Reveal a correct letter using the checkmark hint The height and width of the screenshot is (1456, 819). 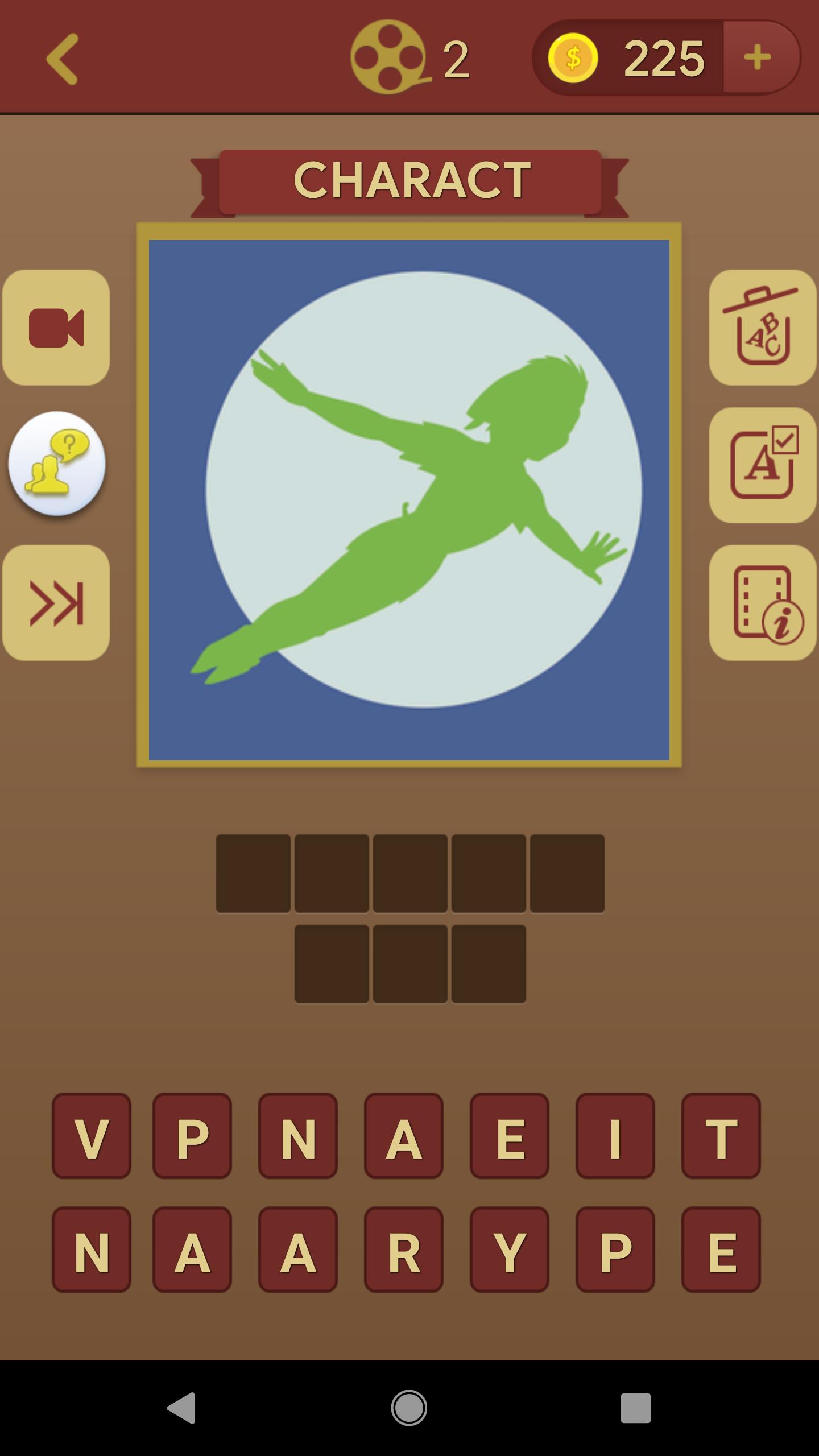[x=763, y=465]
